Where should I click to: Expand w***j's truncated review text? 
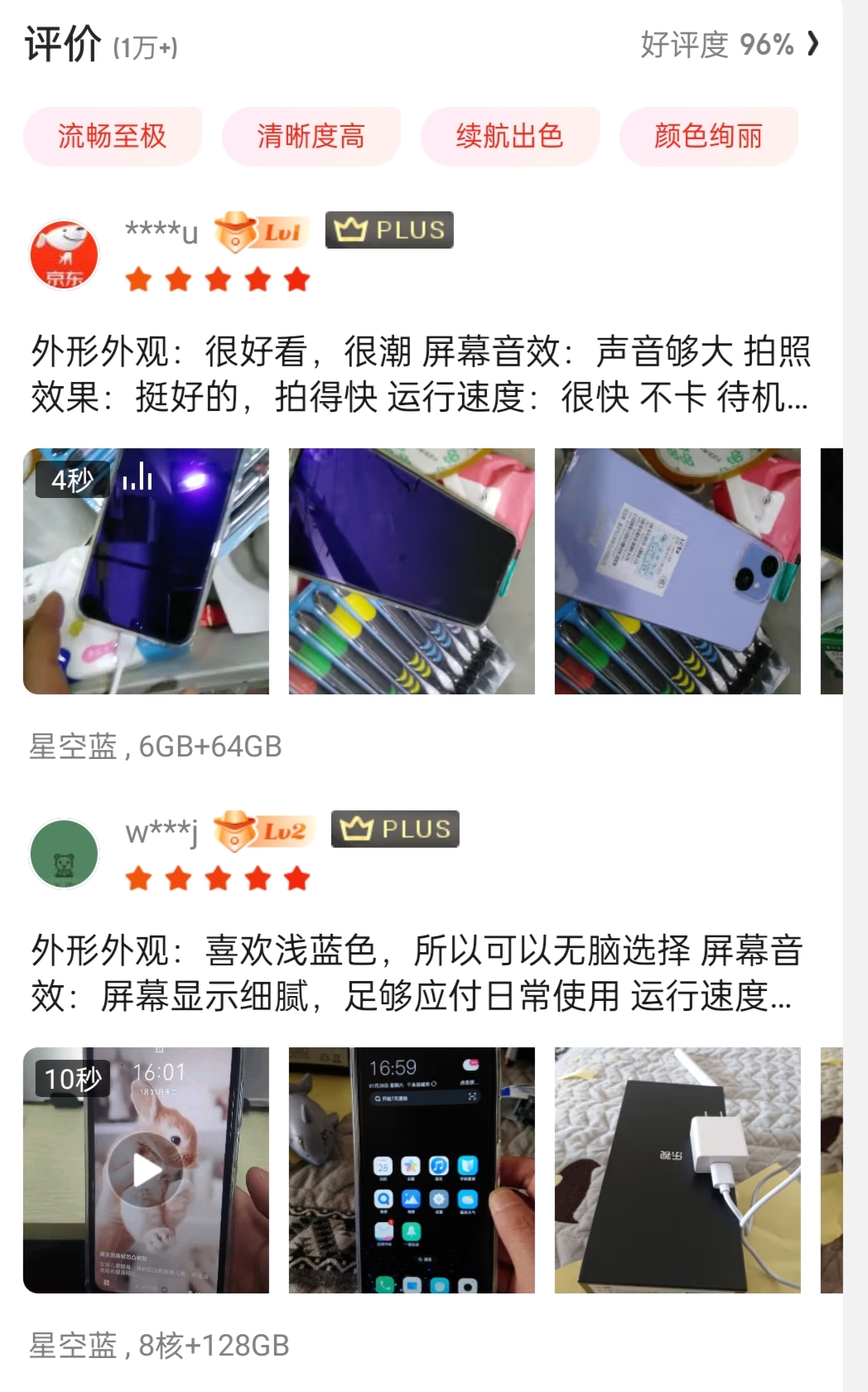(x=414, y=976)
